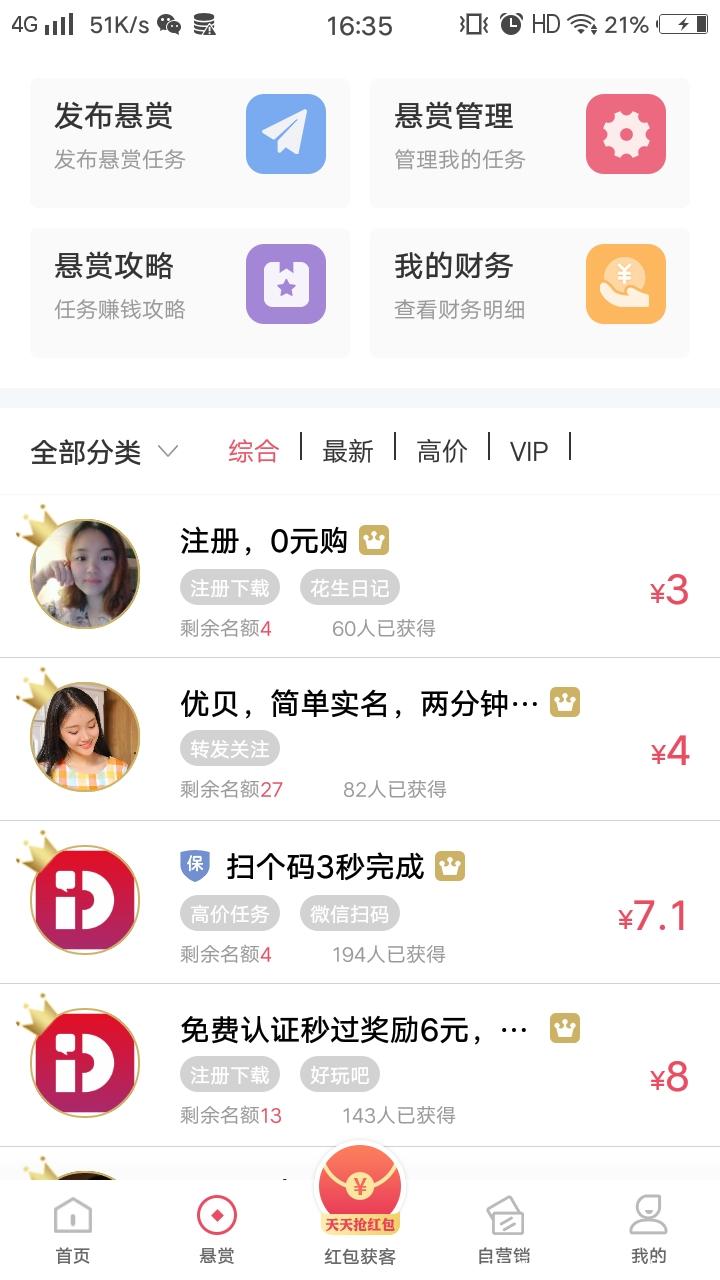Tap the 注册下载 tag on the first task
Image resolution: width=720 pixels, height=1280 pixels.
(x=230, y=587)
